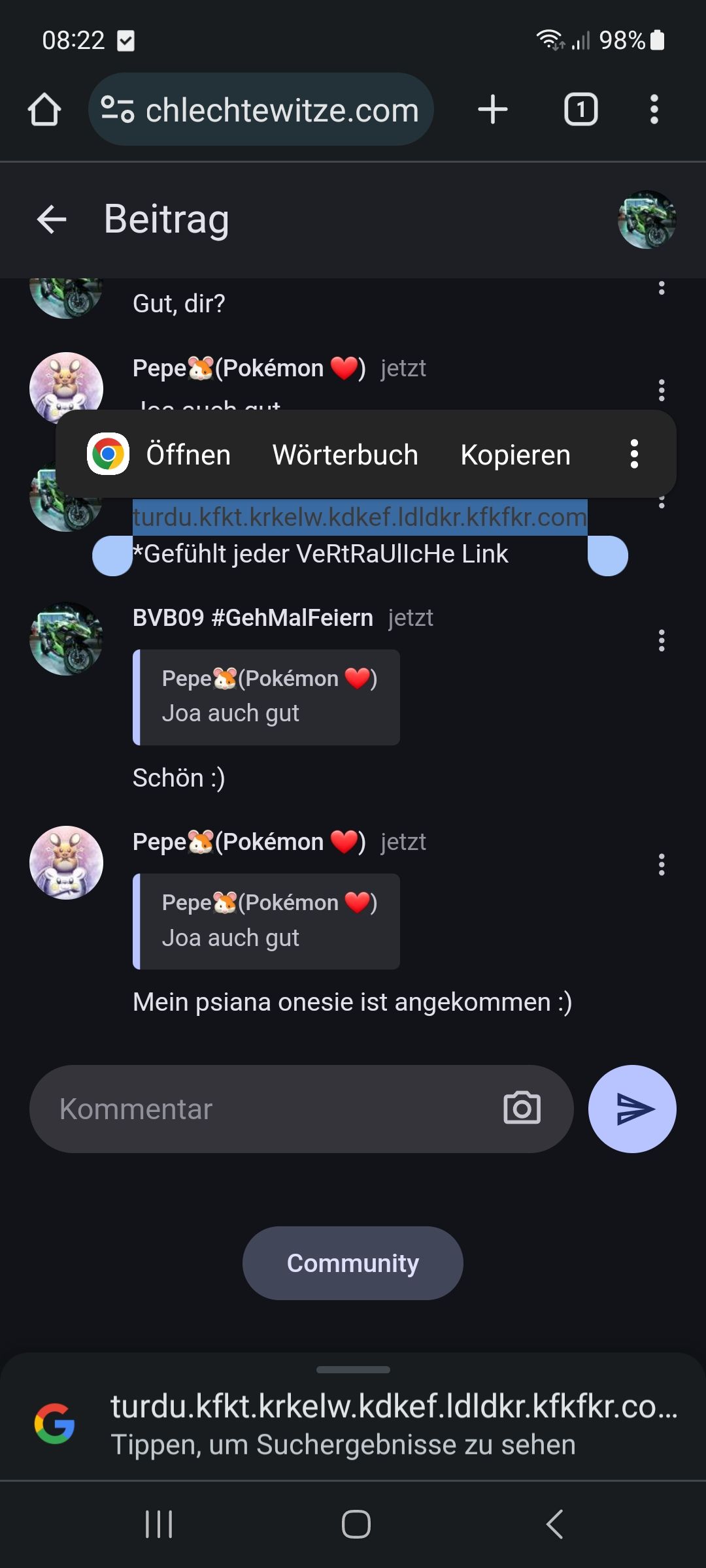Focus the Kommentar text field
Viewport: 706px width, 1568px height.
261,1109
